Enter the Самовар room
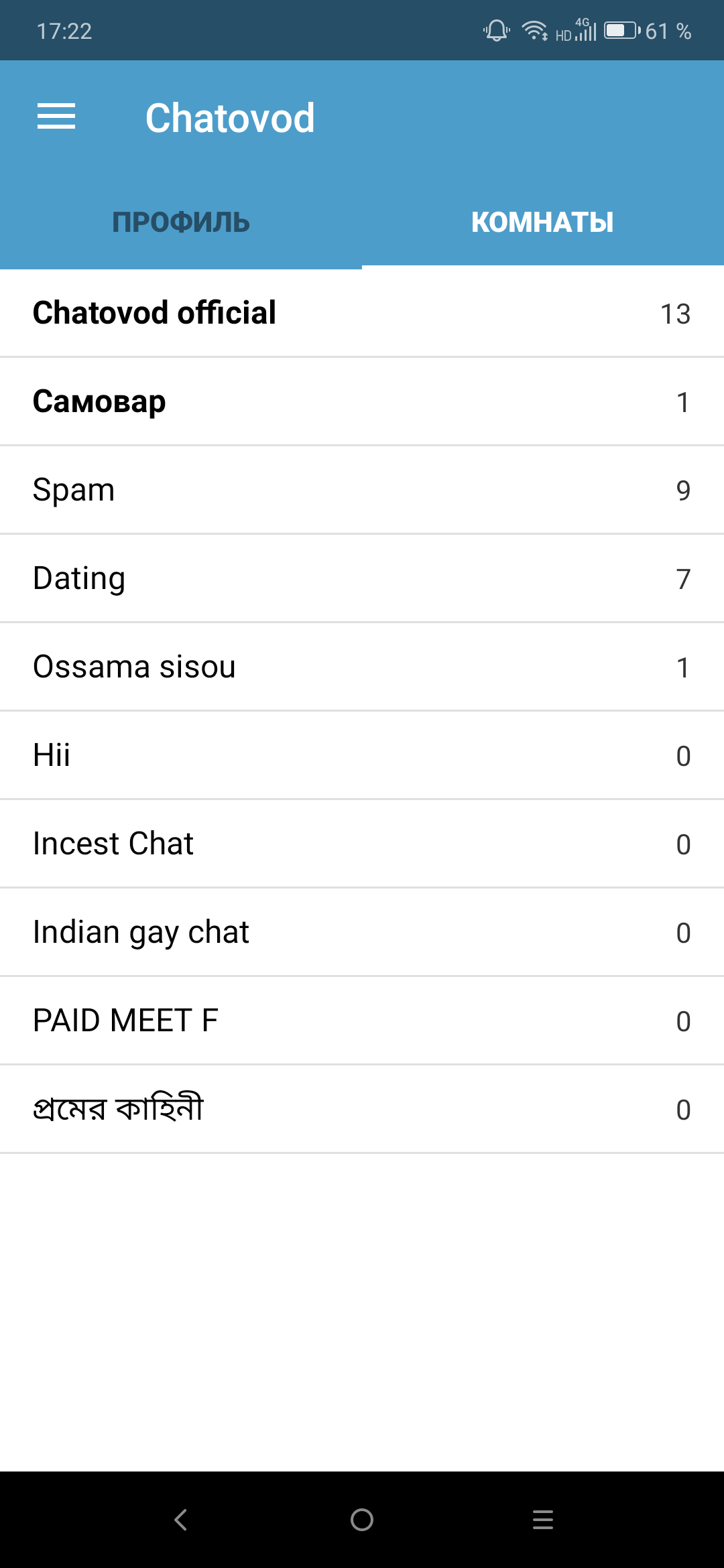 [x=362, y=401]
